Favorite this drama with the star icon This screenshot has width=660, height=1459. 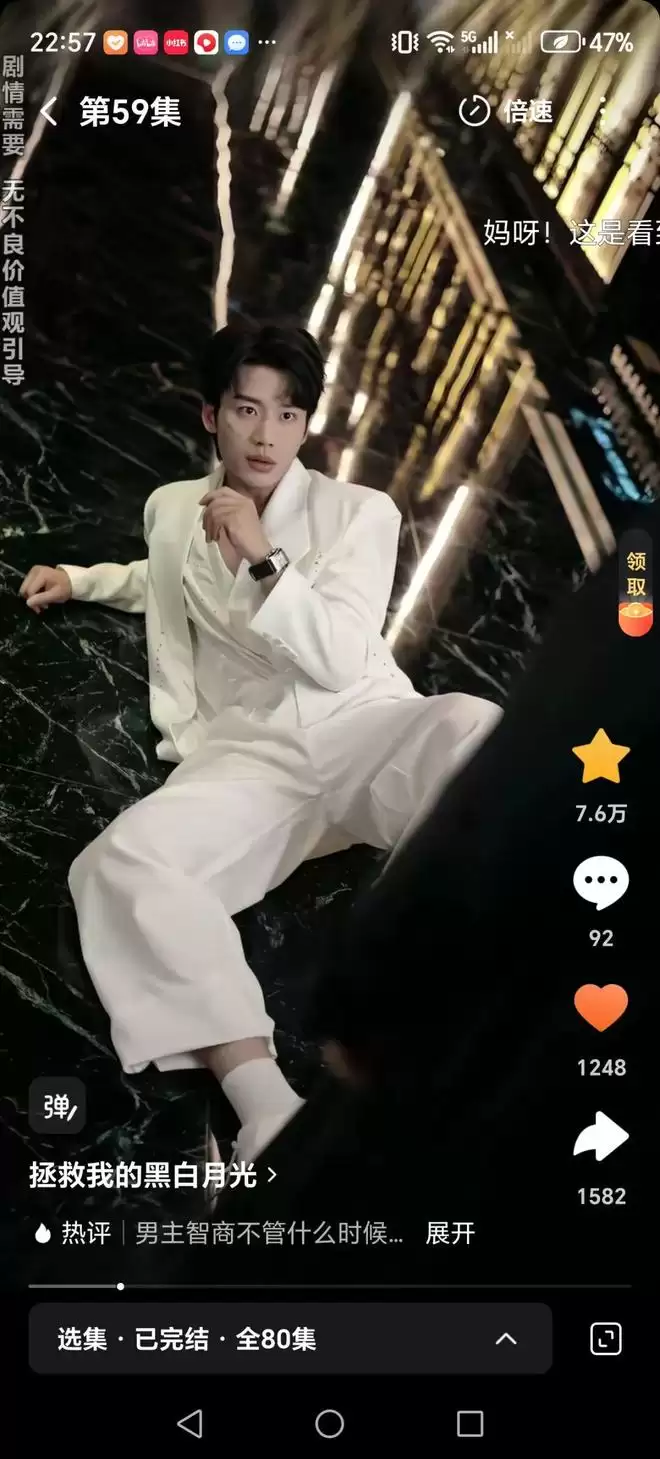click(x=601, y=758)
